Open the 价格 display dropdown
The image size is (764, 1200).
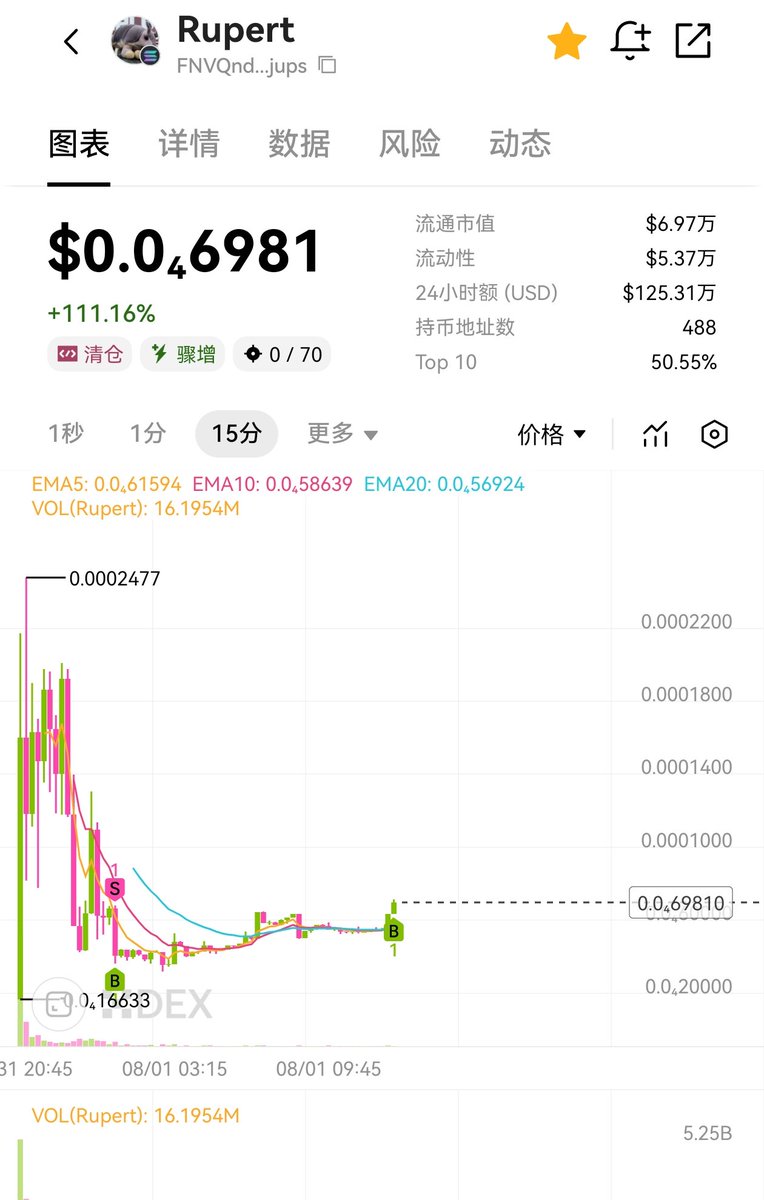[x=551, y=434]
